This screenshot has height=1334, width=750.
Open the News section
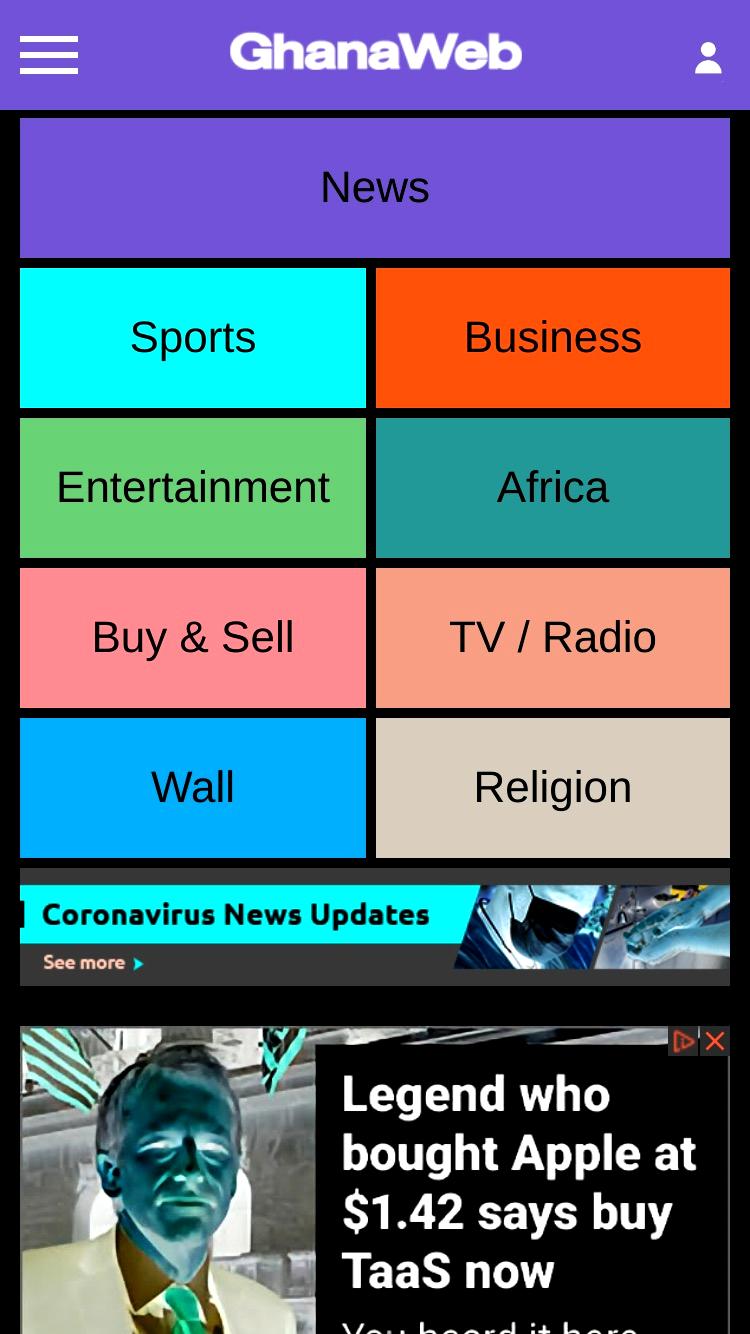pyautogui.click(x=375, y=188)
